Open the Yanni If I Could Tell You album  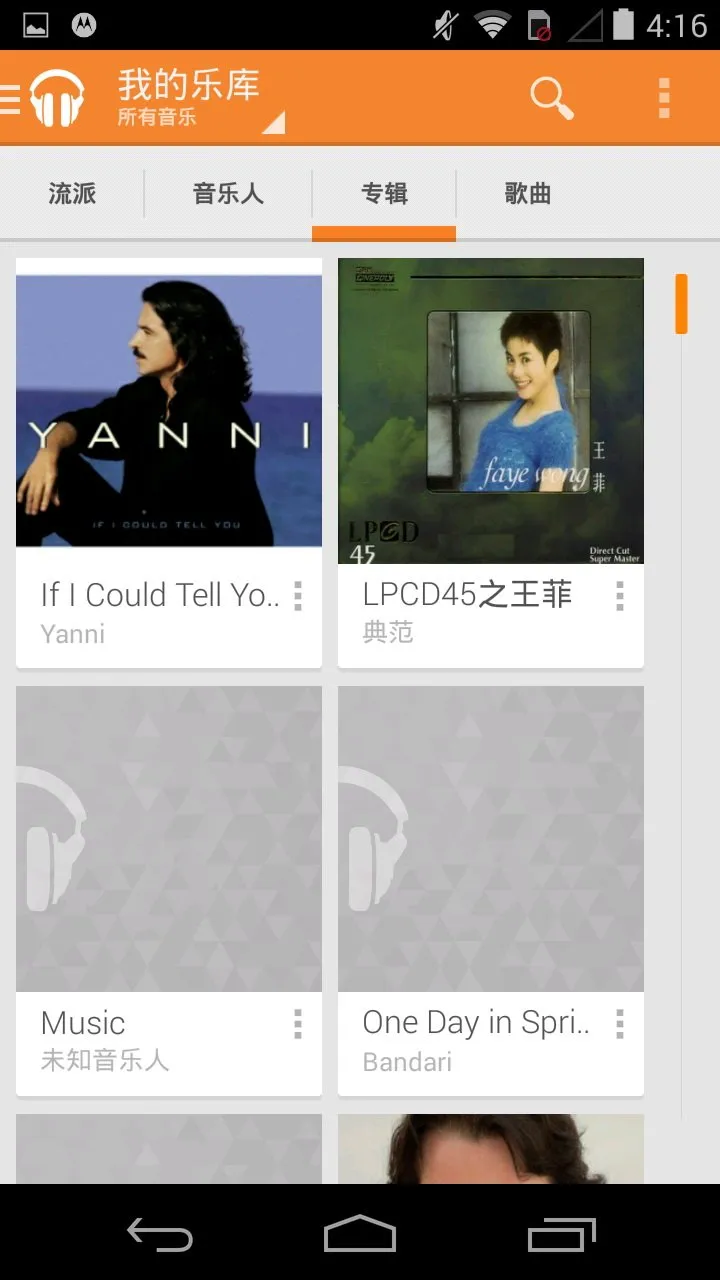tap(168, 410)
